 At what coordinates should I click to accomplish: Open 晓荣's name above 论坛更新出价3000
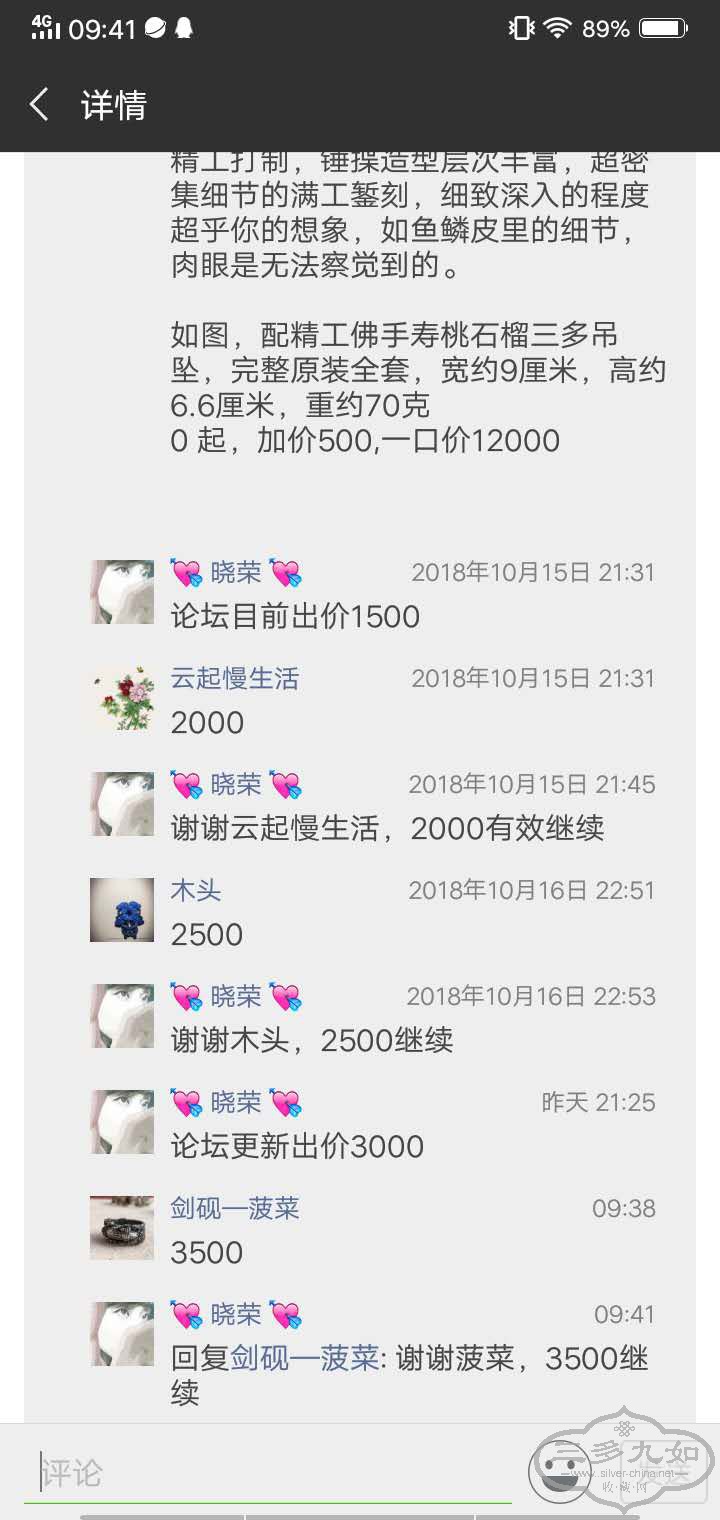236,1103
